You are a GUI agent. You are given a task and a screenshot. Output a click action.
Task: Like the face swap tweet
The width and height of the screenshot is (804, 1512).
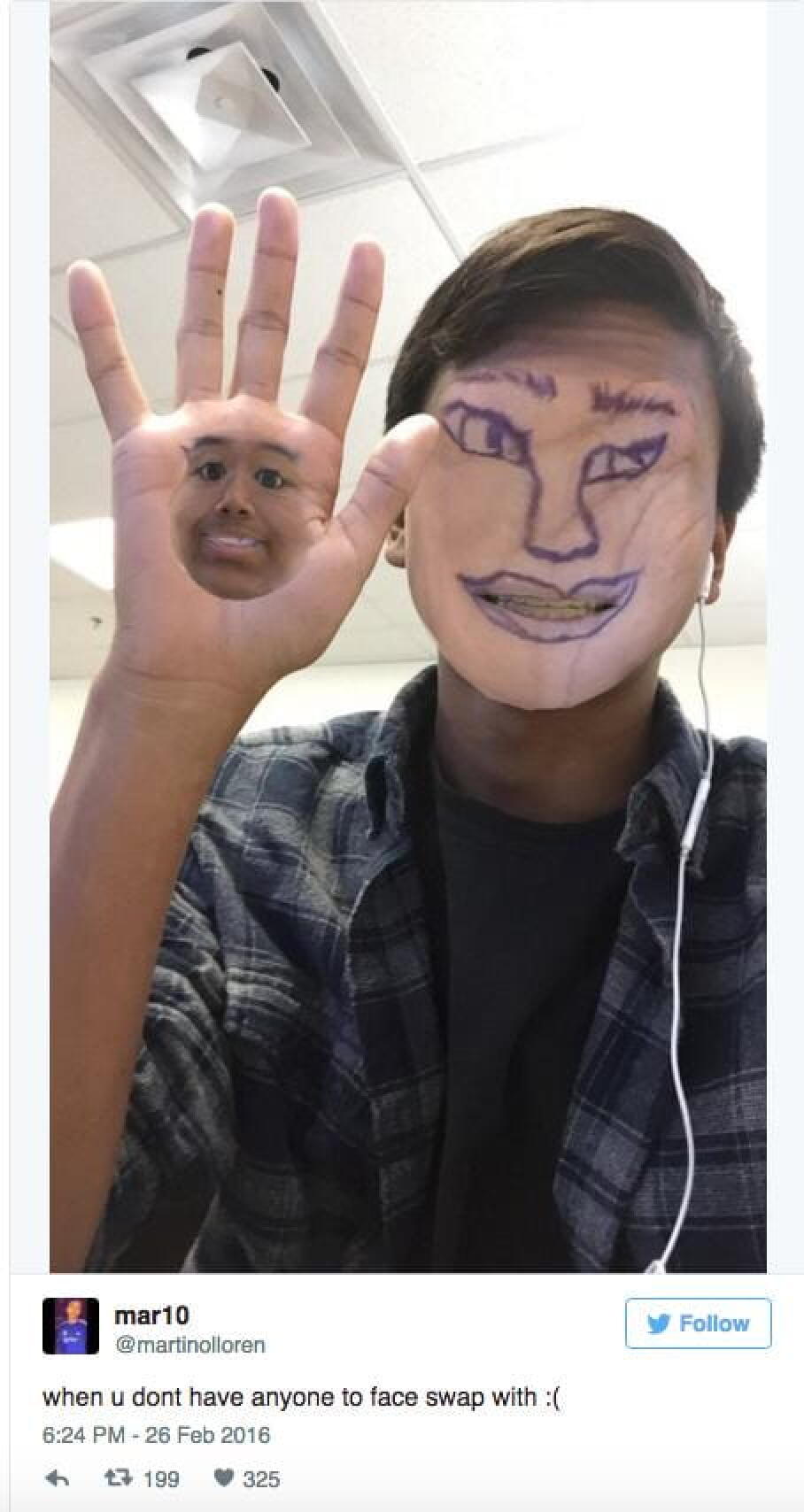pos(223,1478)
